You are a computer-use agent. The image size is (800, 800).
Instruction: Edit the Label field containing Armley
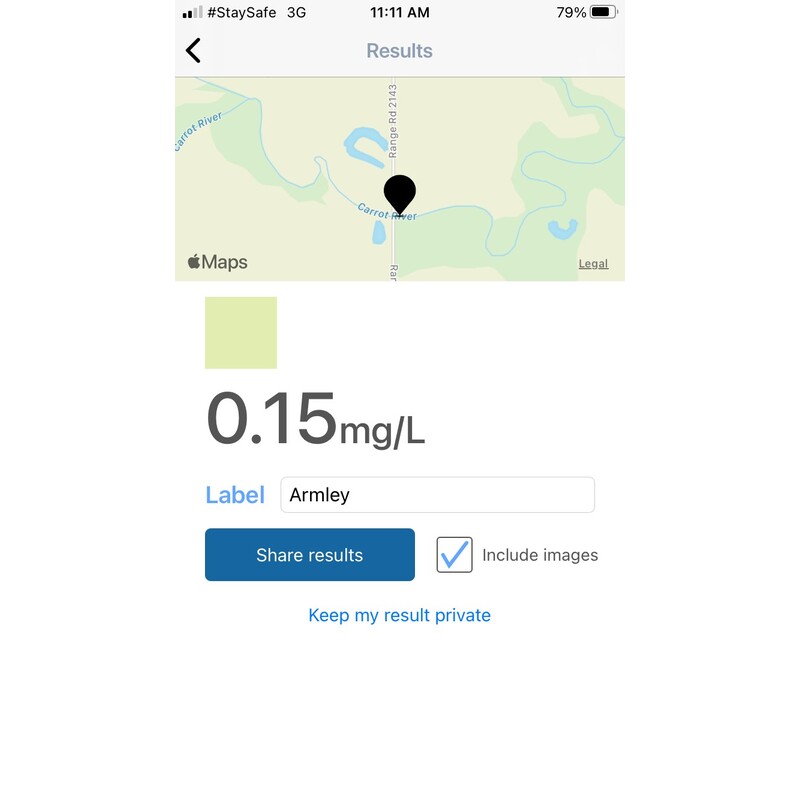[x=437, y=495]
